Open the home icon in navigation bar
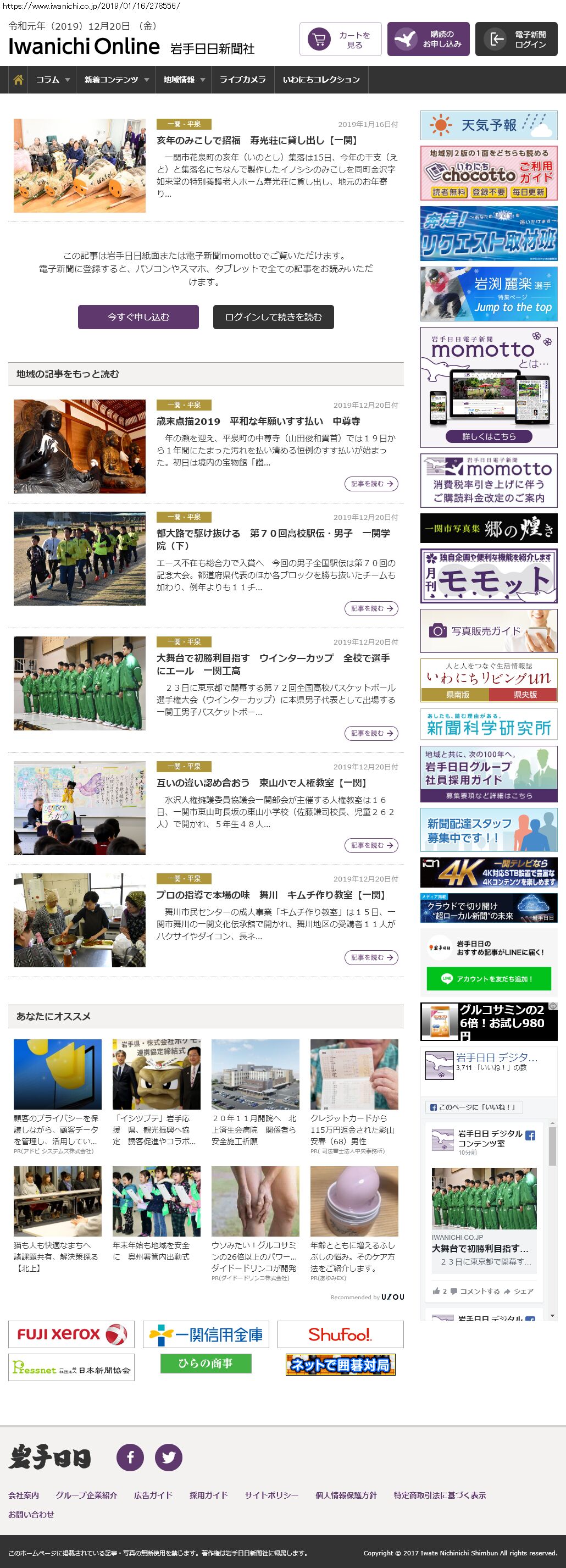The width and height of the screenshot is (566, 1568). click(18, 80)
